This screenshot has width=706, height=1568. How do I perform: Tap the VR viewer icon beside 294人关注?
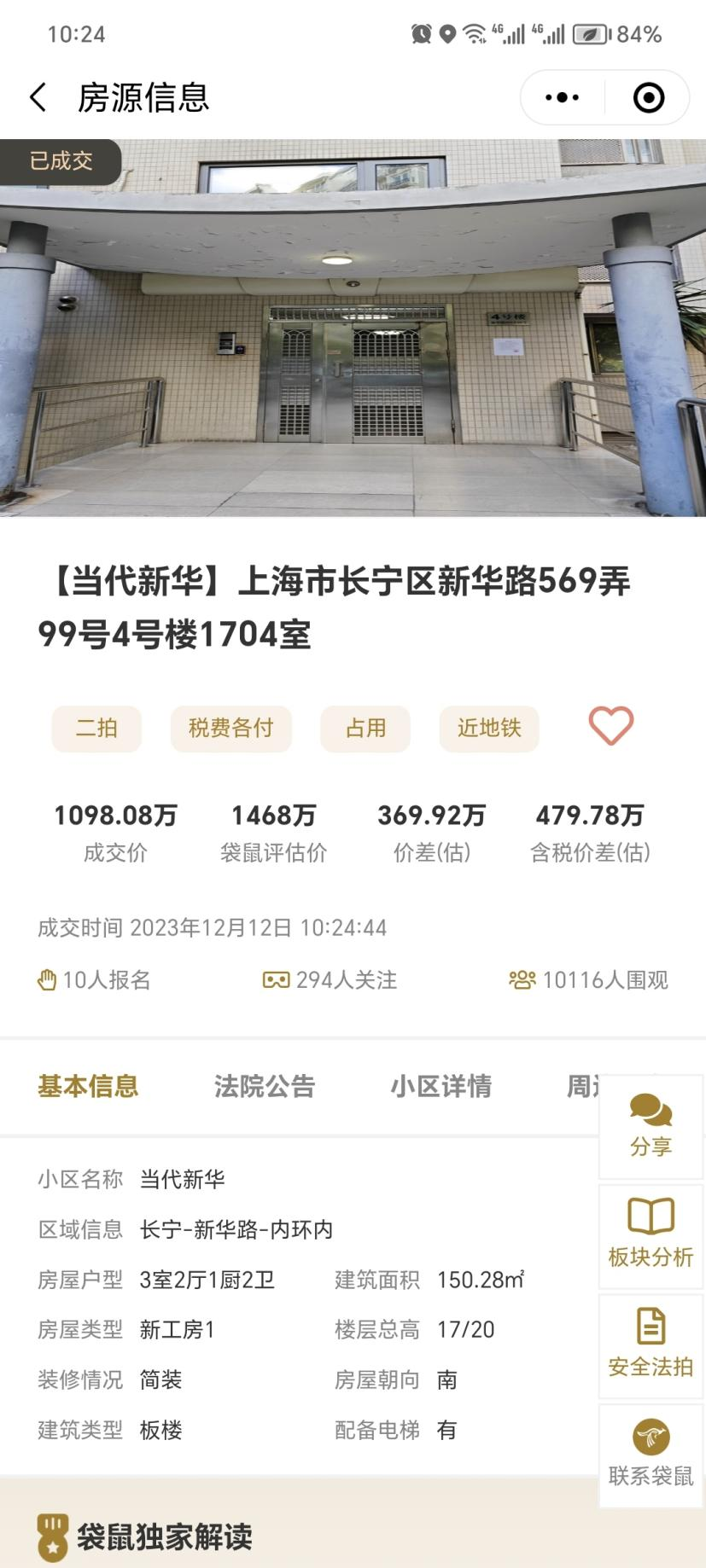click(276, 980)
